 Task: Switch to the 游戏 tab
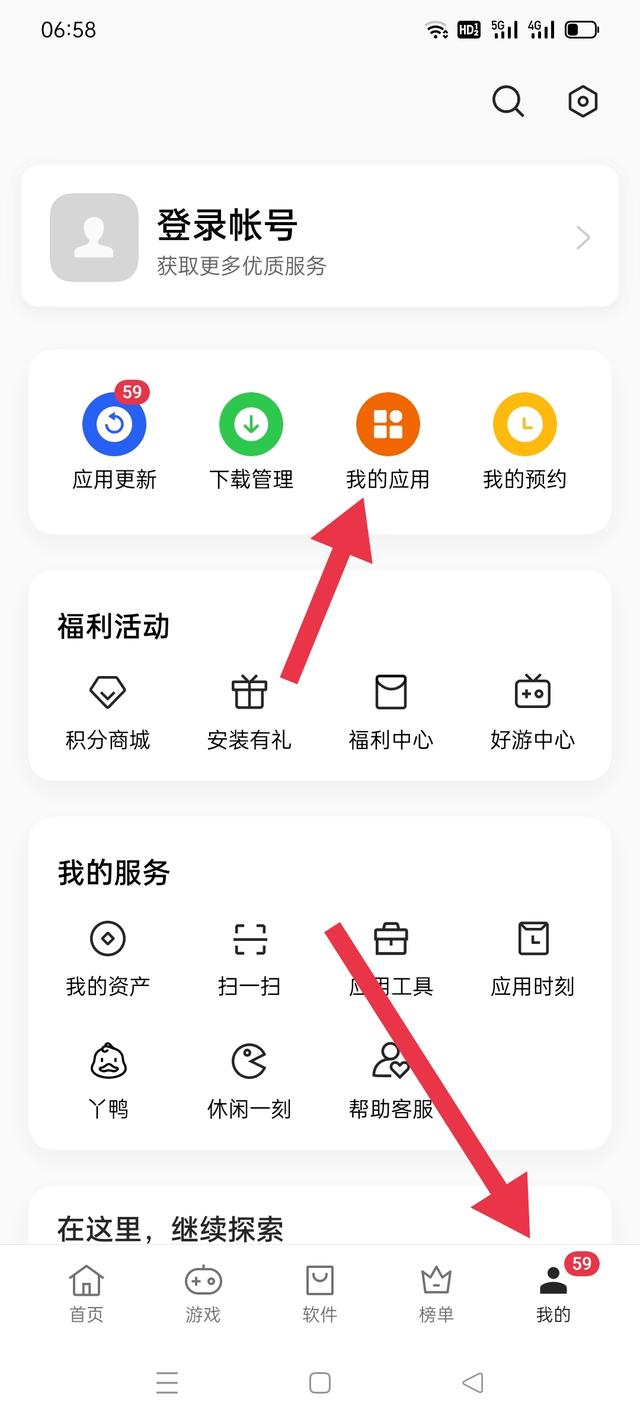click(x=203, y=1294)
